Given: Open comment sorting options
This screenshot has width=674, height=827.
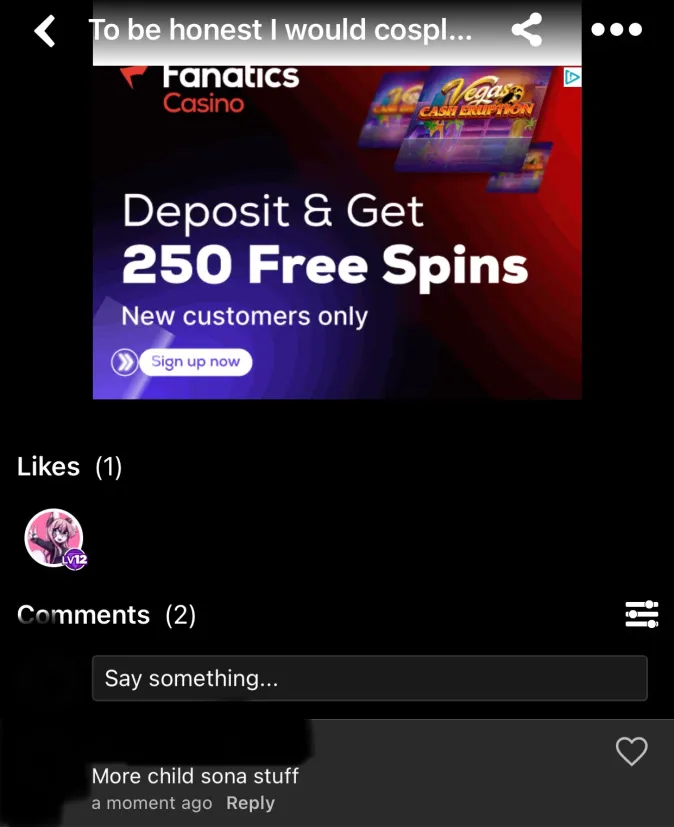Looking at the screenshot, I should tap(641, 614).
